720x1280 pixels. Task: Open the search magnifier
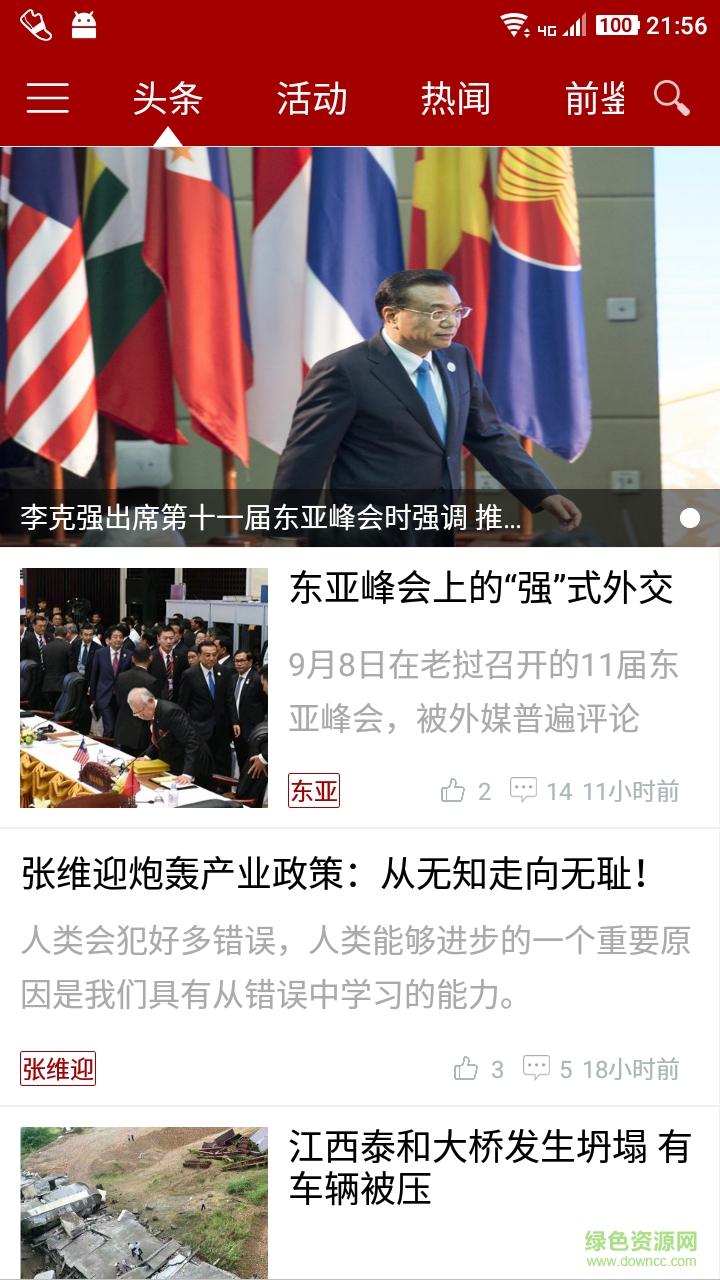(x=671, y=98)
